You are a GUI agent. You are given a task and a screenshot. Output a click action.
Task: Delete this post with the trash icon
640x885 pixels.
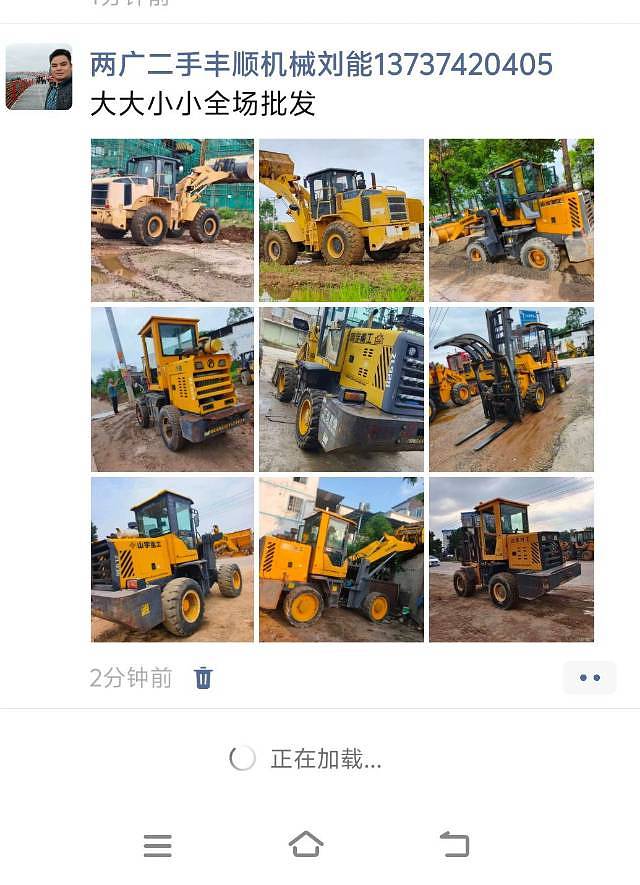coord(203,678)
